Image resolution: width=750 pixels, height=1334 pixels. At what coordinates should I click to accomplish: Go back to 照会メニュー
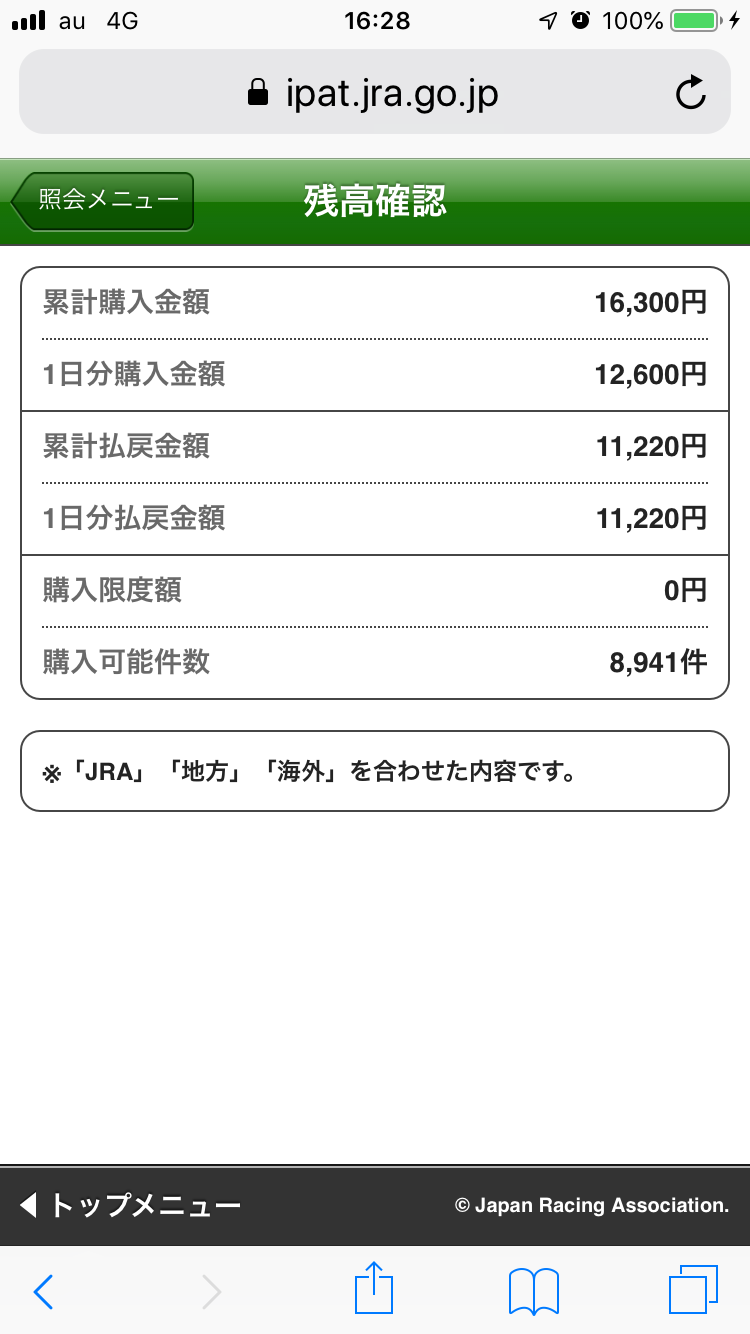pyautogui.click(x=104, y=201)
